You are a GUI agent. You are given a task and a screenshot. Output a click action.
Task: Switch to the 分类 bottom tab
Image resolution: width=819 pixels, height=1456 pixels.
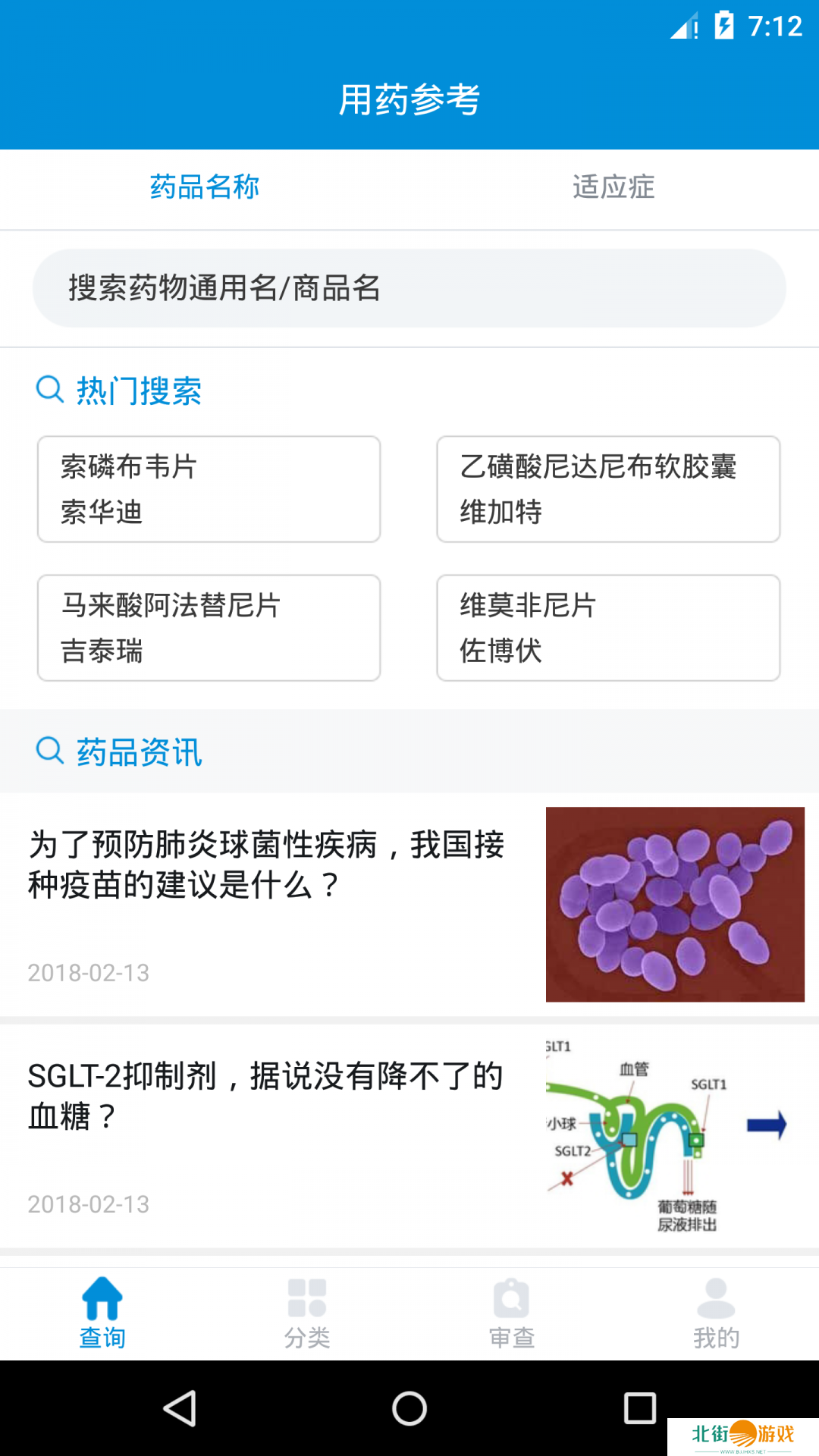pos(307,1313)
